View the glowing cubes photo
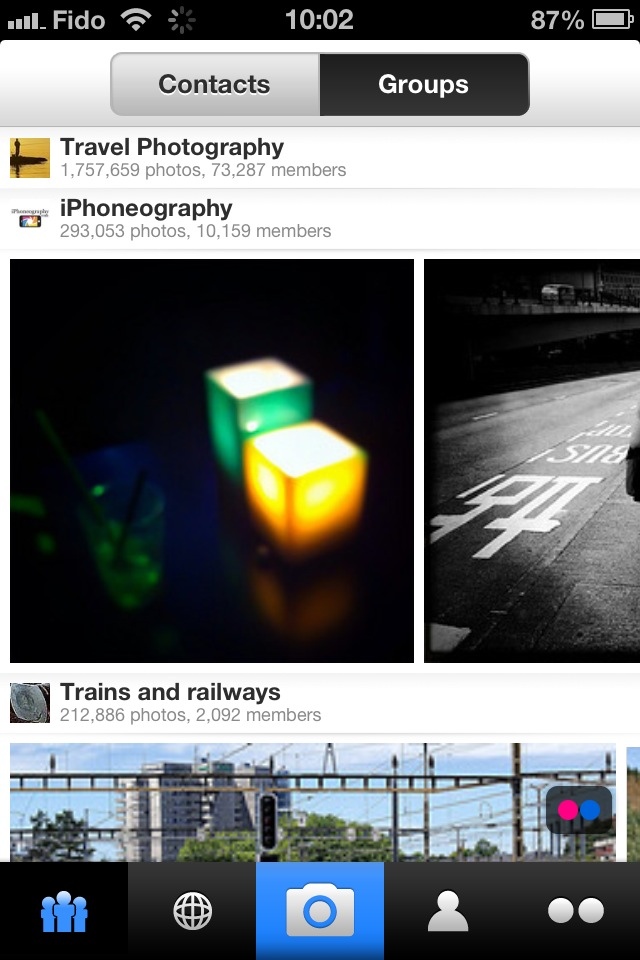 (212, 460)
